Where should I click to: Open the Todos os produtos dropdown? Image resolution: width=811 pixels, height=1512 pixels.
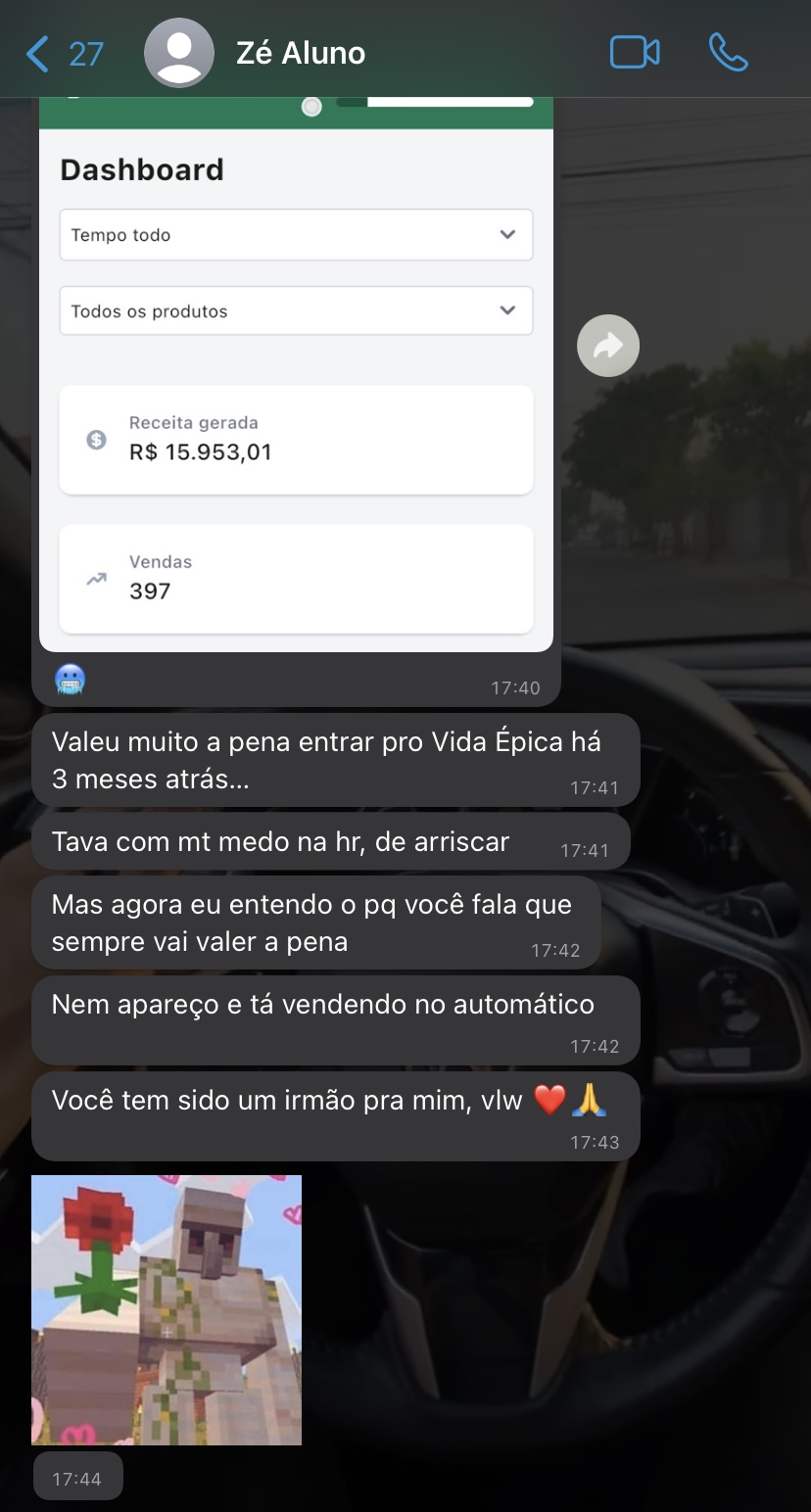point(296,310)
